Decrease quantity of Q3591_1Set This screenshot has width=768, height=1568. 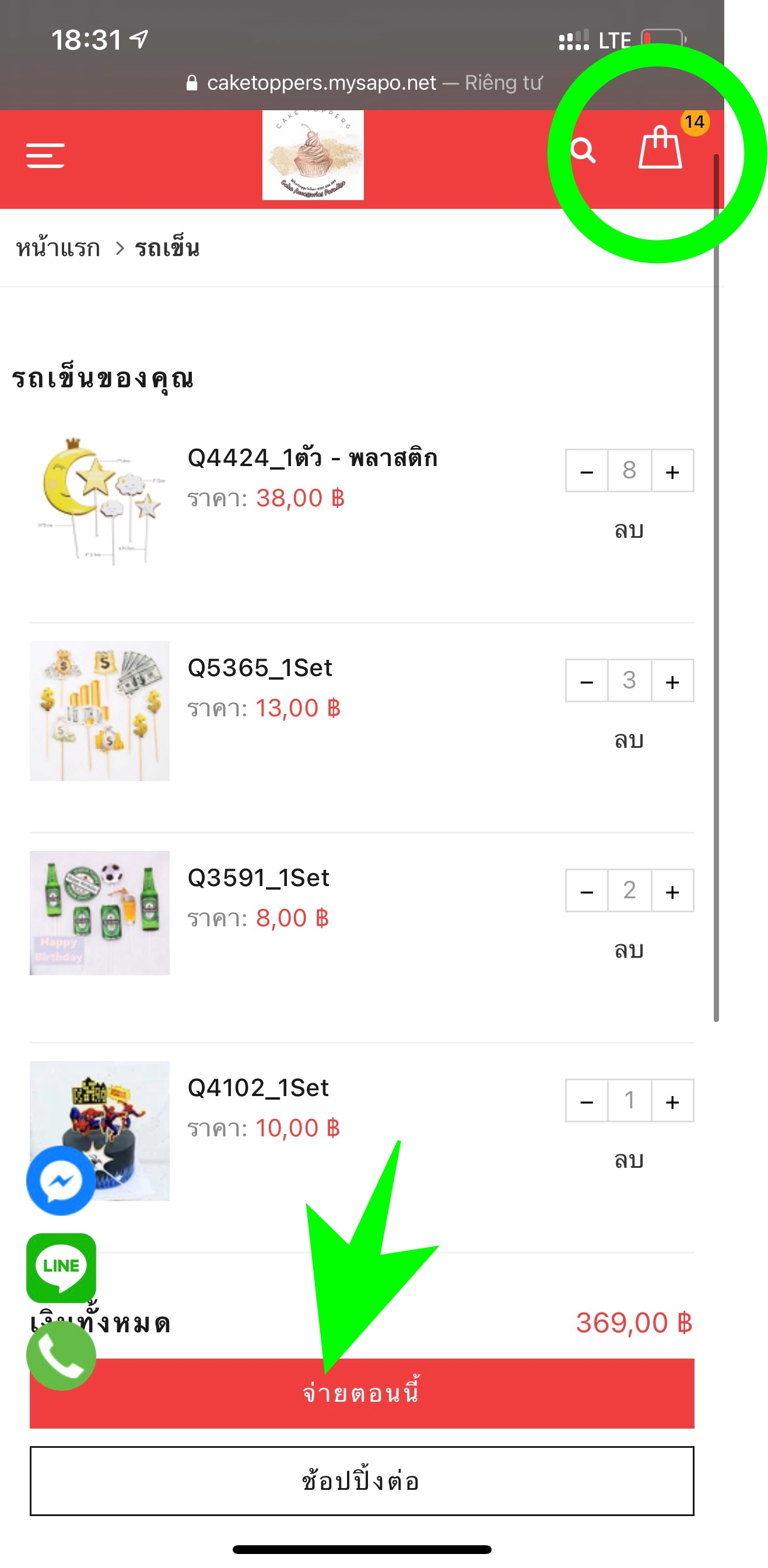(586, 891)
